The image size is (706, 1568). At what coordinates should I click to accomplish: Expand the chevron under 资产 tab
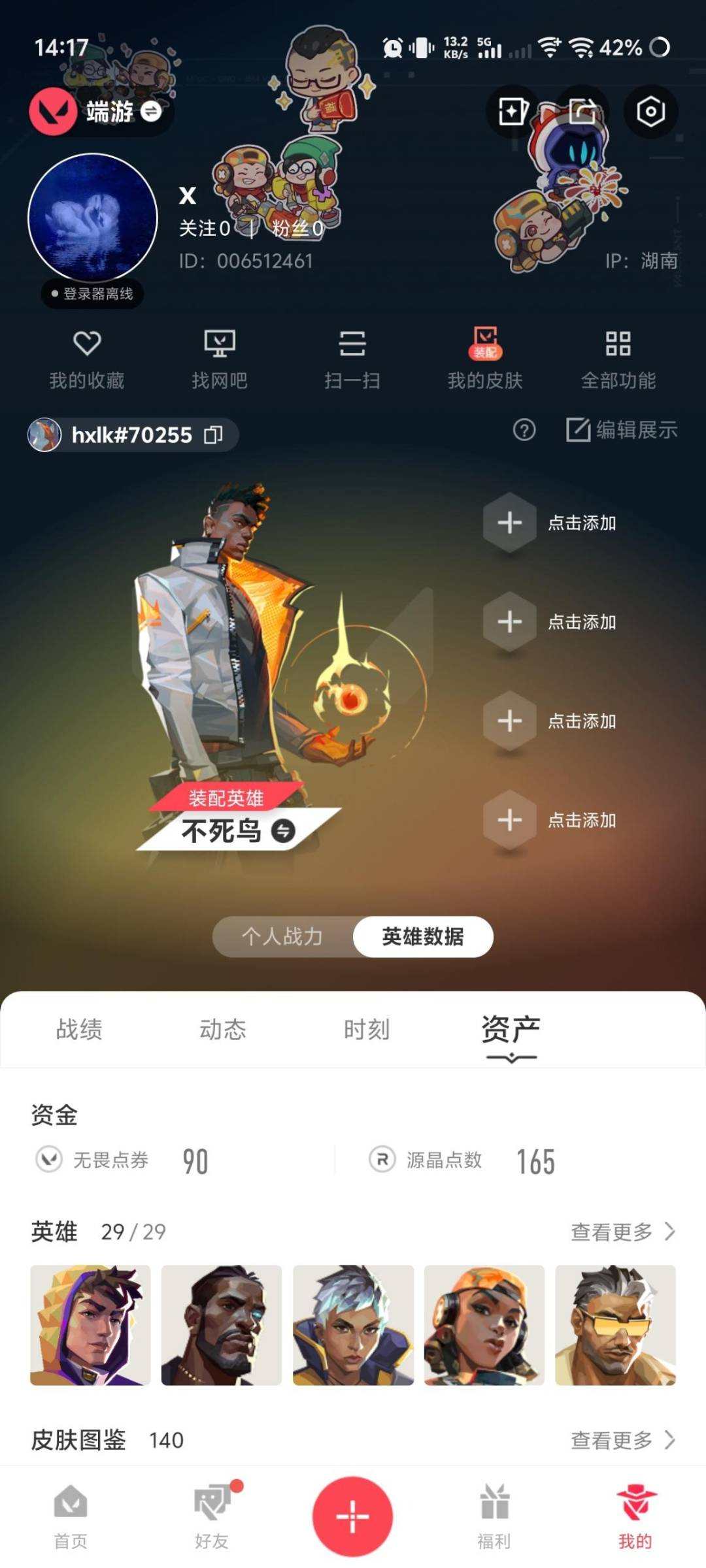(510, 1053)
